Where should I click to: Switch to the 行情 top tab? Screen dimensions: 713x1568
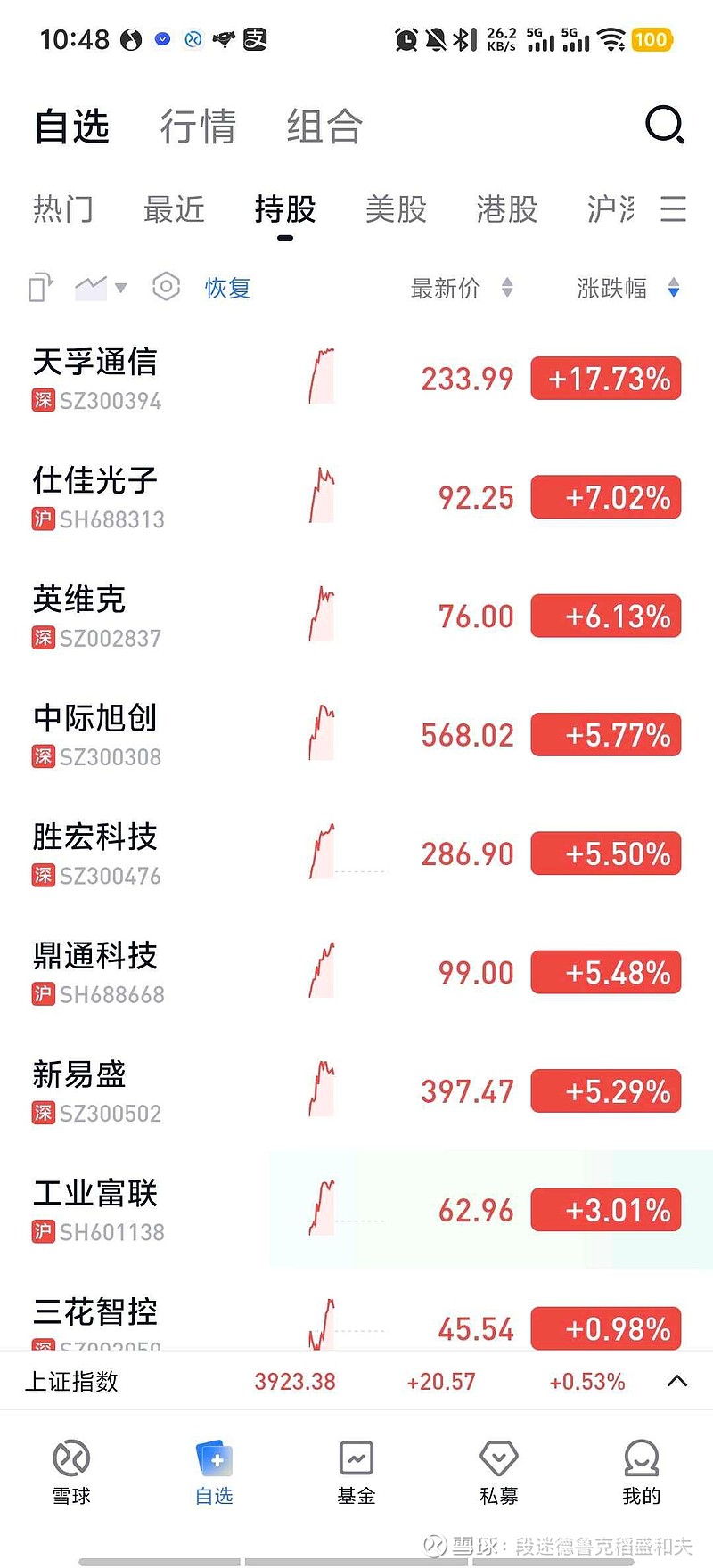198,127
